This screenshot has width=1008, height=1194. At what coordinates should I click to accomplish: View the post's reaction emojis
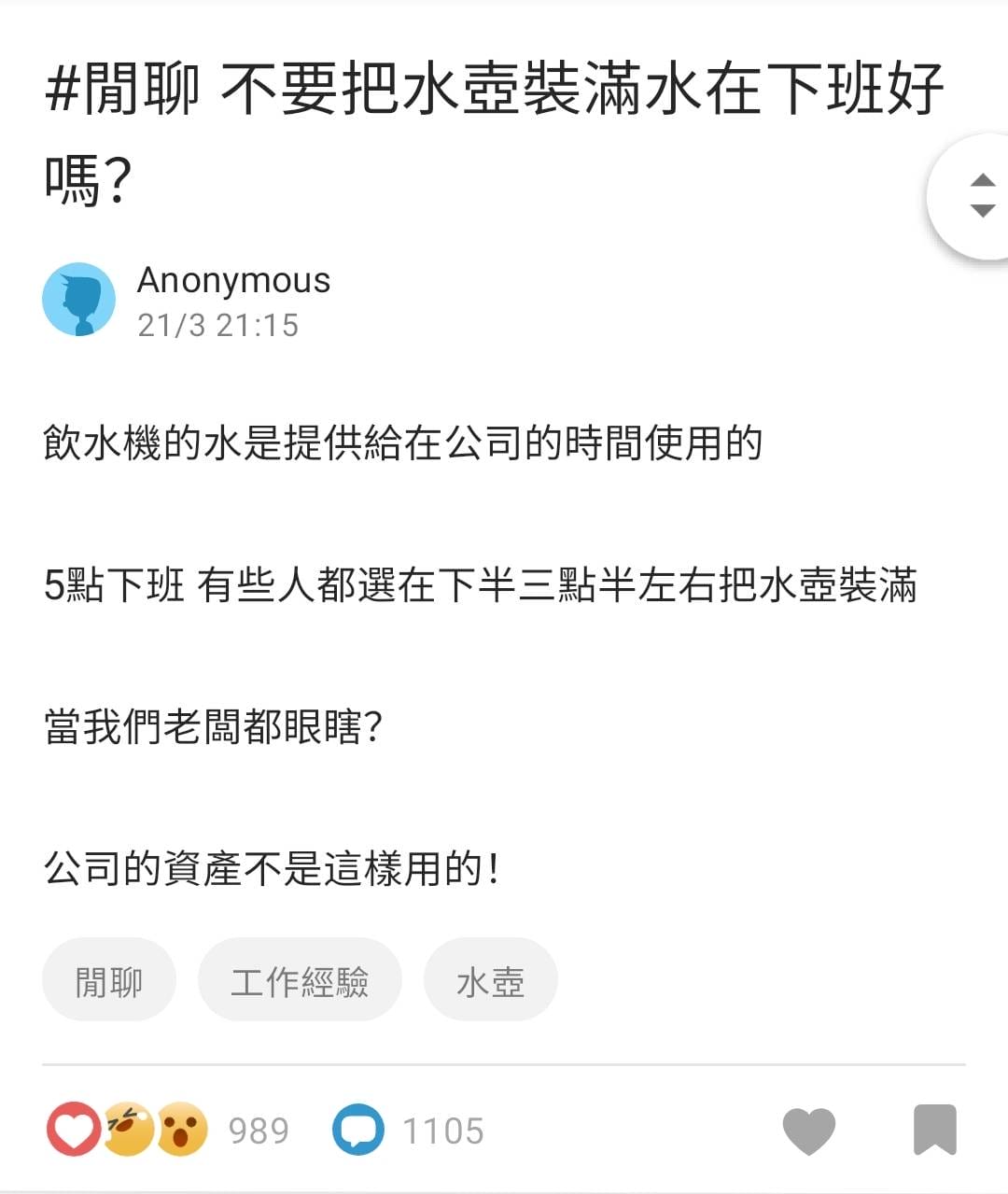127,1130
